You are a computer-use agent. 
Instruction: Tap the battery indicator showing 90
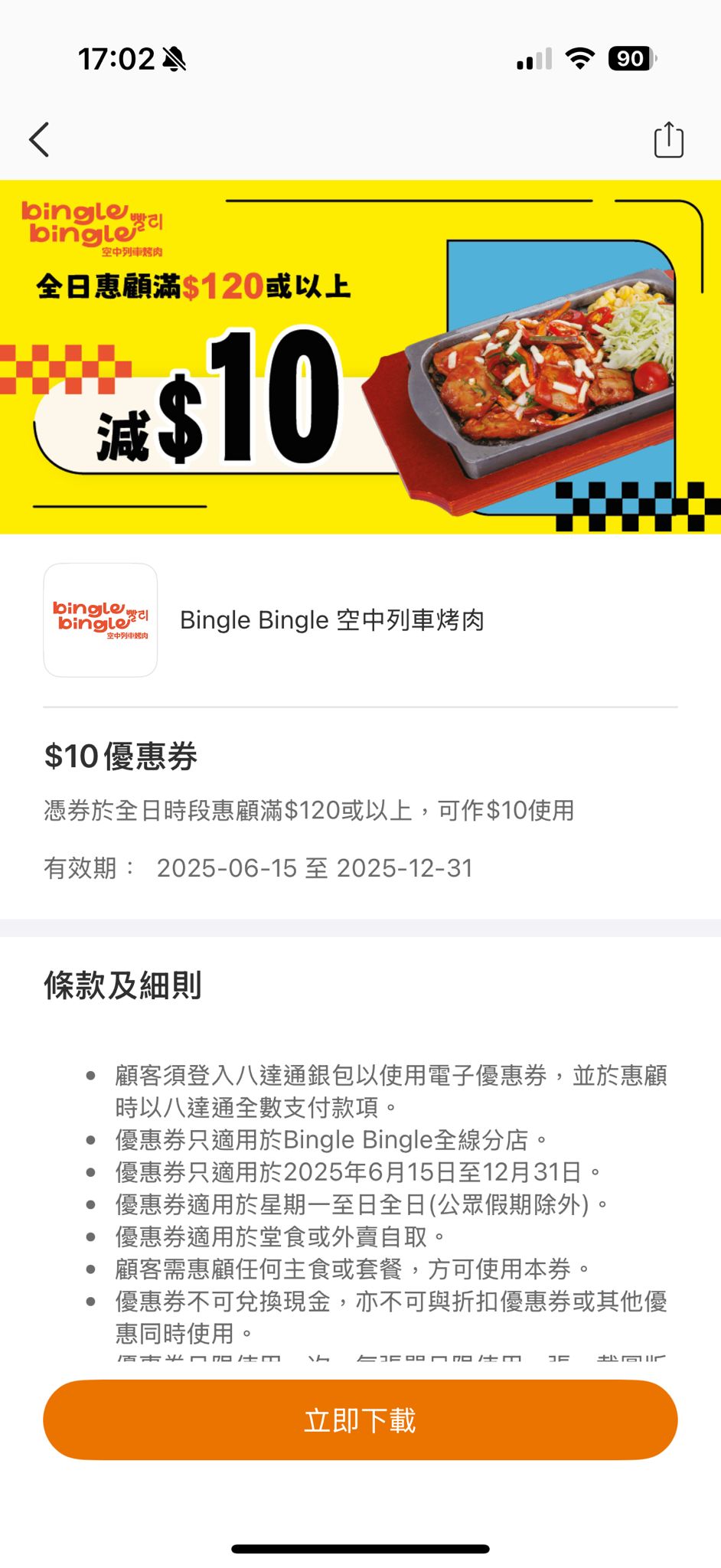pyautogui.click(x=629, y=58)
